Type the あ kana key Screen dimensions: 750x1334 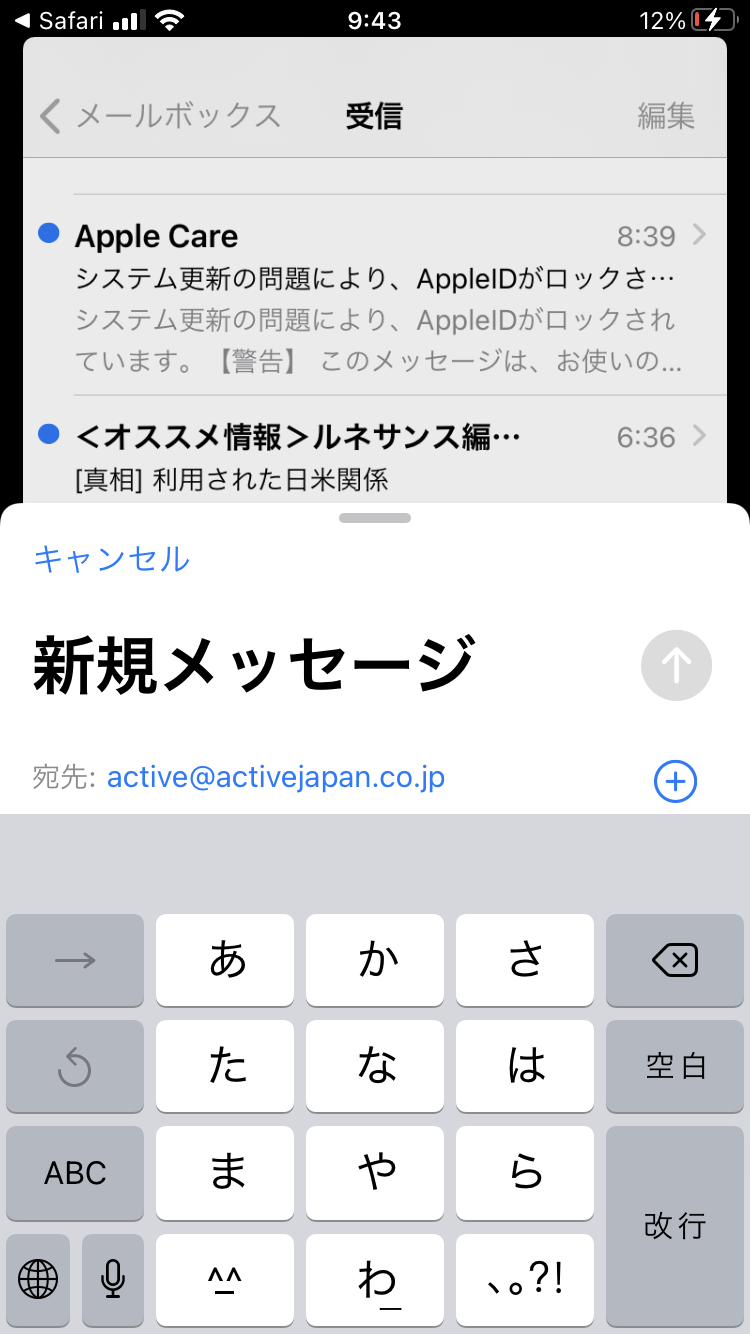click(x=225, y=961)
